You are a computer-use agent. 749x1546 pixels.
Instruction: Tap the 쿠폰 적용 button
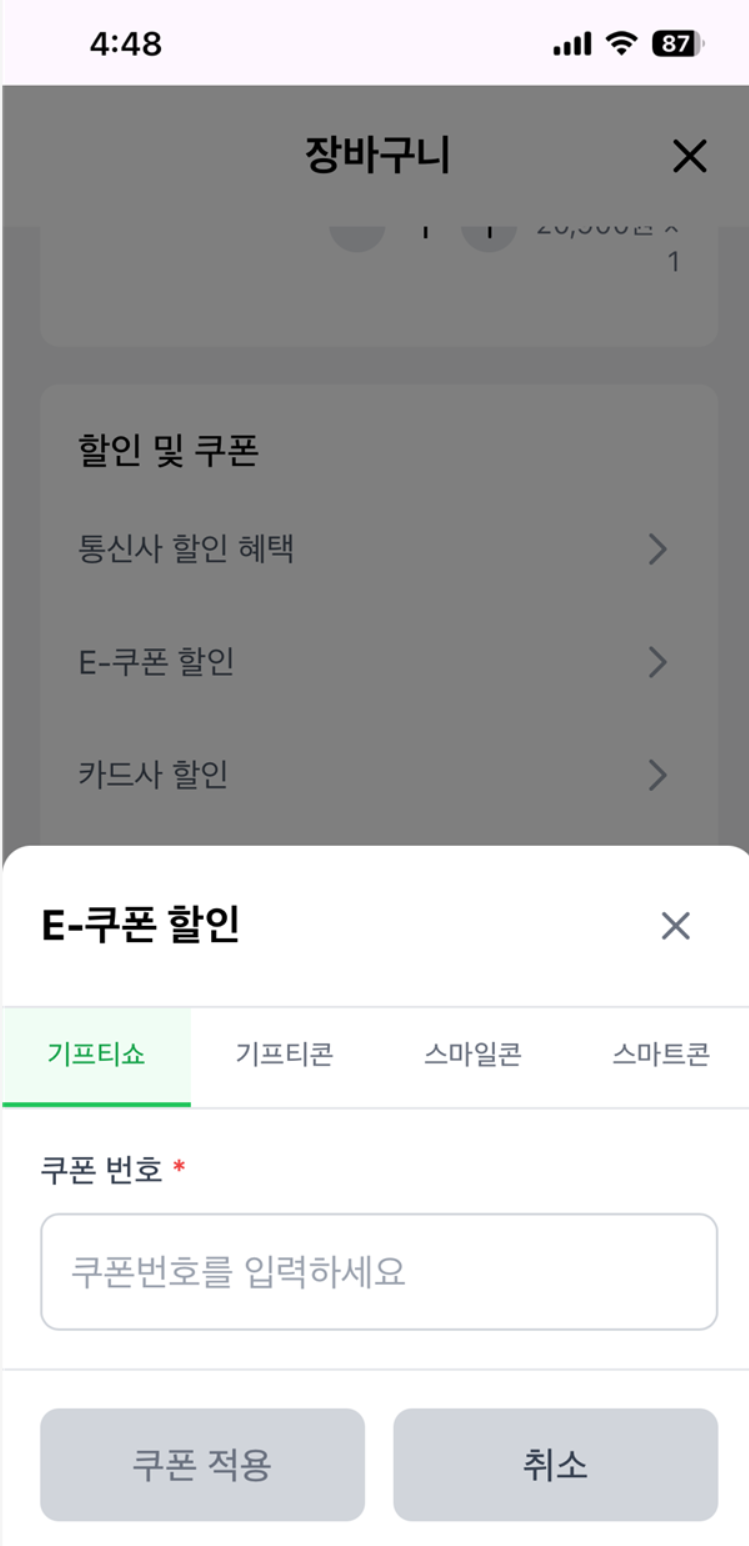(202, 1465)
